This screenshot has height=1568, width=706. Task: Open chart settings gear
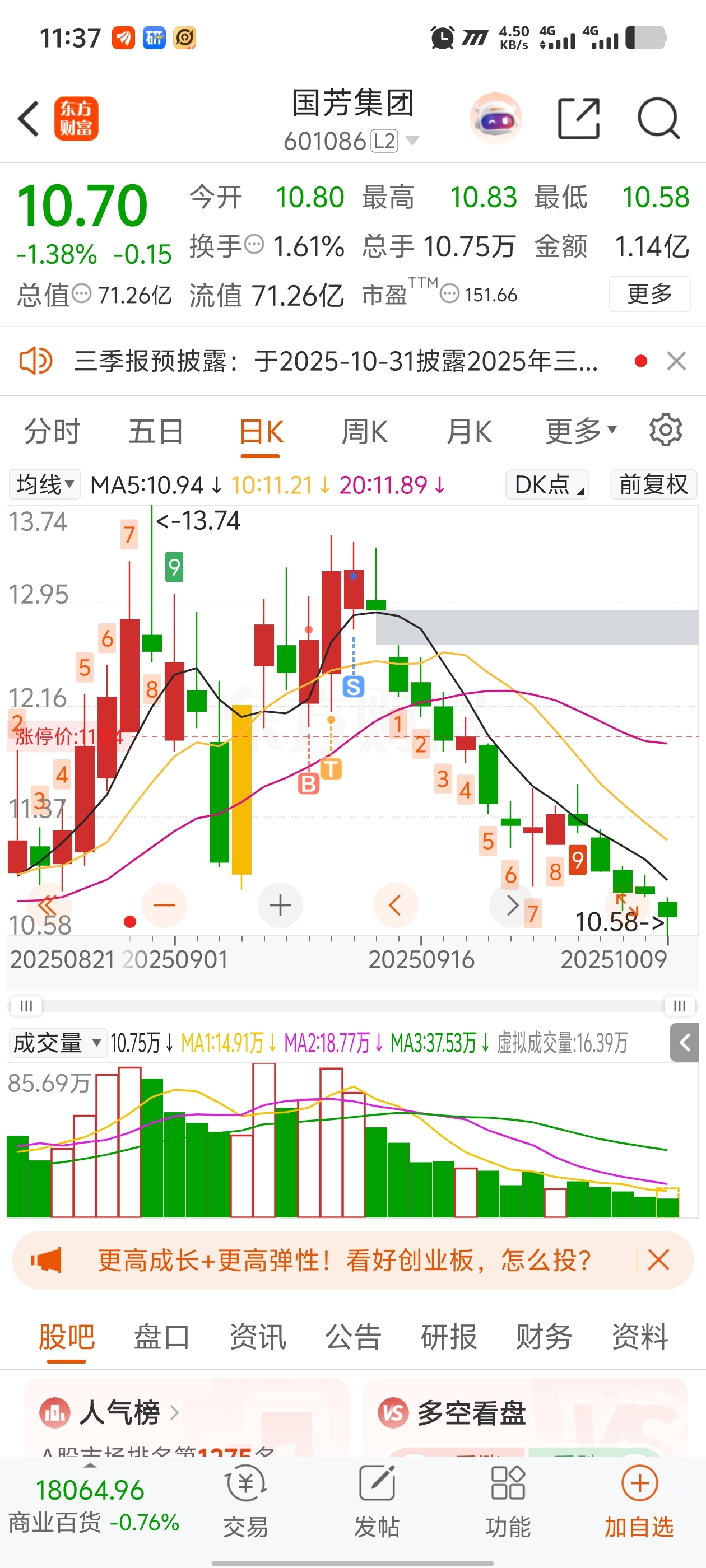665,430
